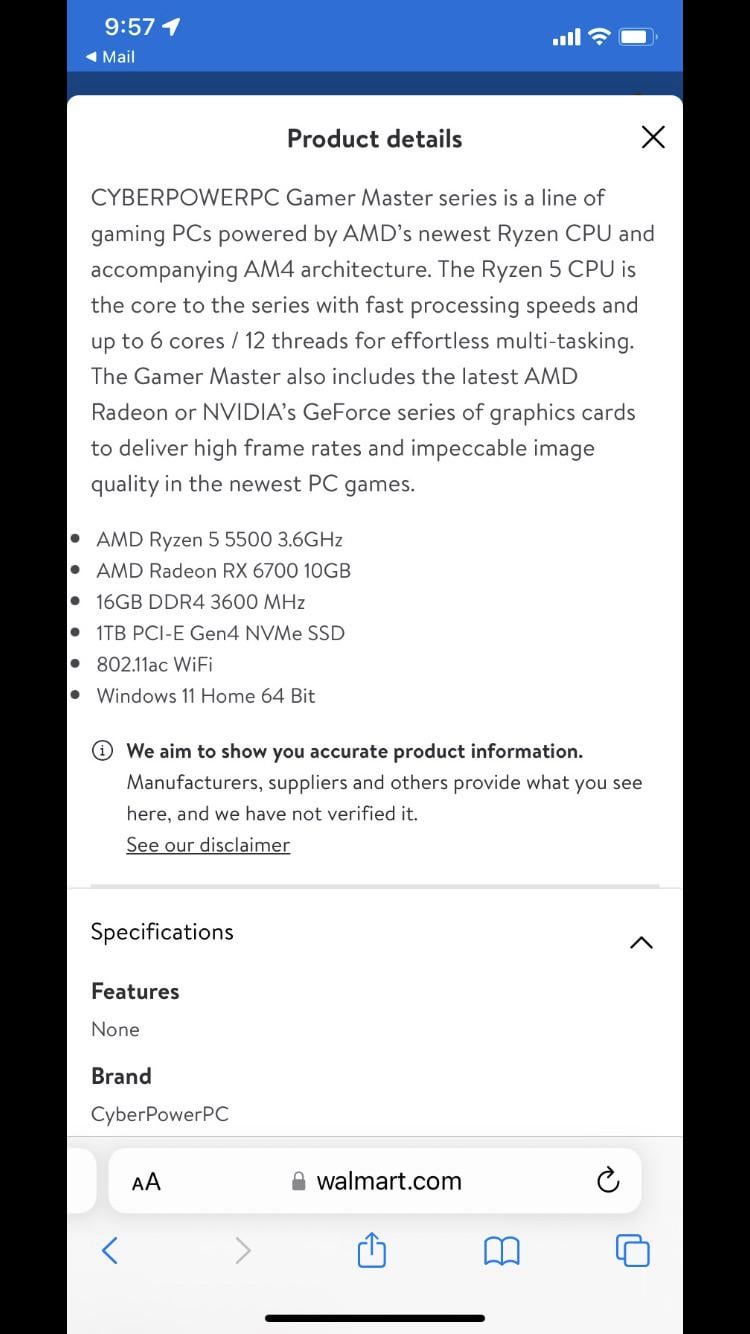Reload the walmart.com page
Viewport: 750px width, 1334px height.
[607, 1181]
